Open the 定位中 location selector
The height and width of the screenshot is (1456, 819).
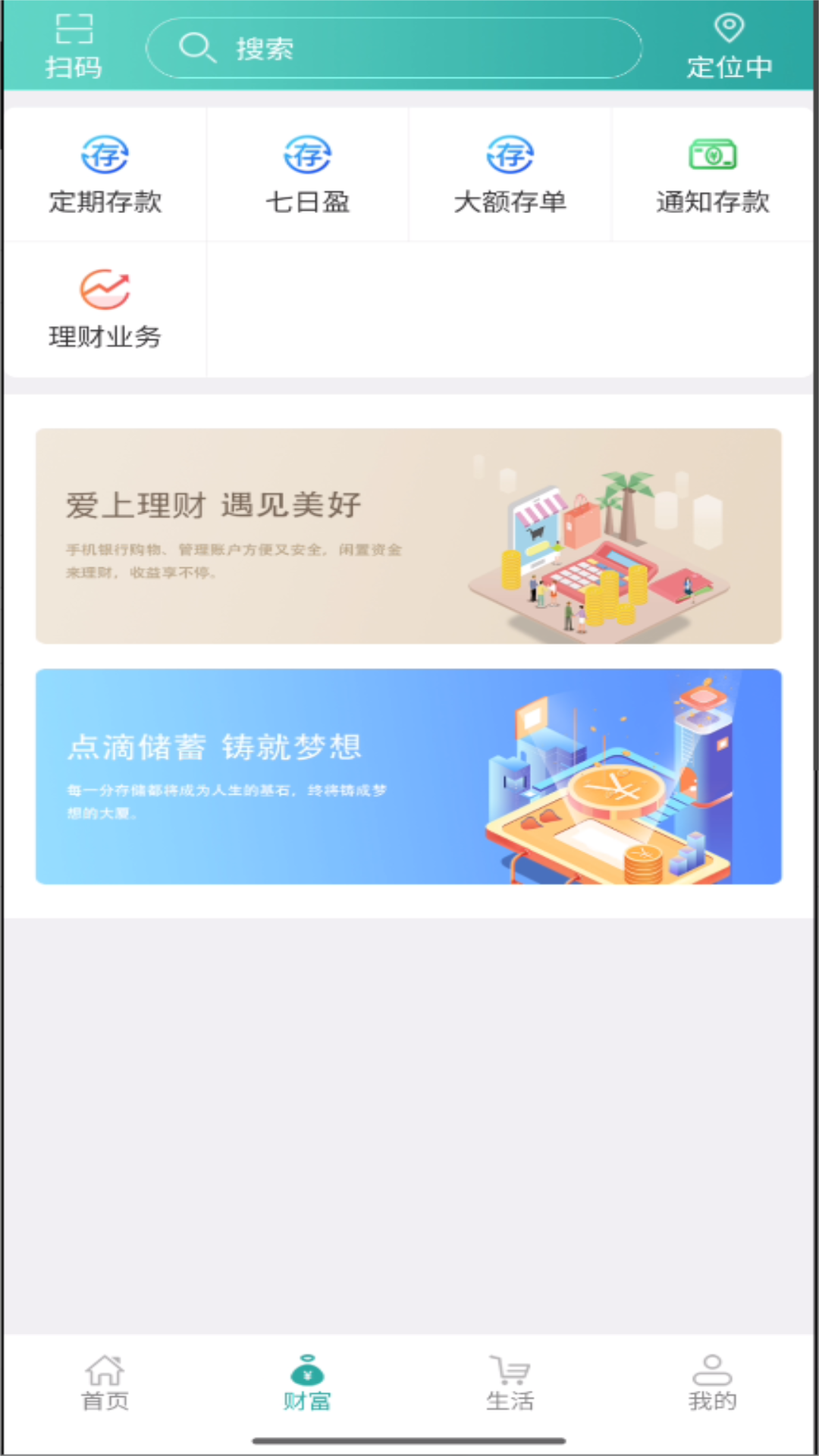point(729,47)
